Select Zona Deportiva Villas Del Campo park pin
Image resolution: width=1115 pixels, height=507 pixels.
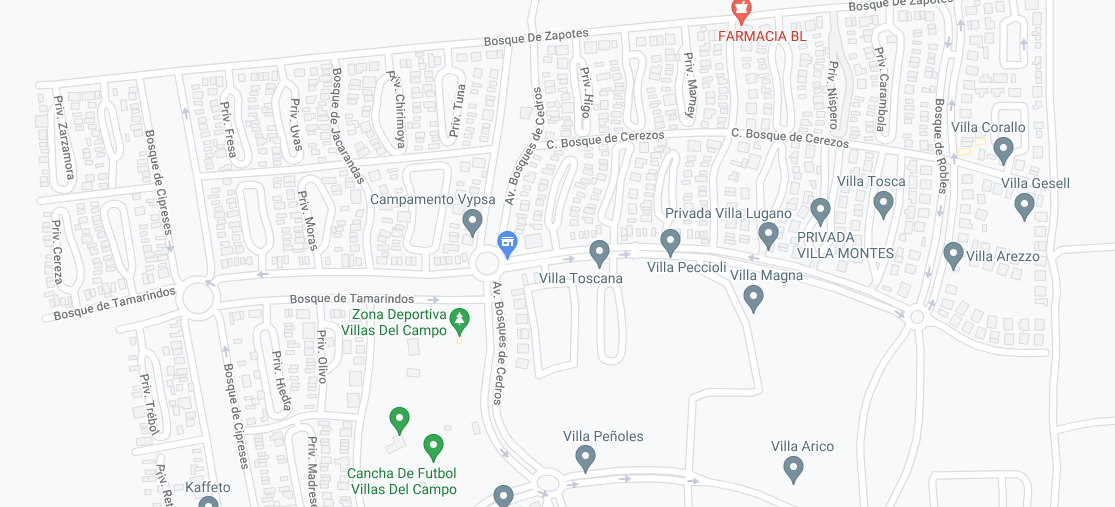(x=459, y=322)
